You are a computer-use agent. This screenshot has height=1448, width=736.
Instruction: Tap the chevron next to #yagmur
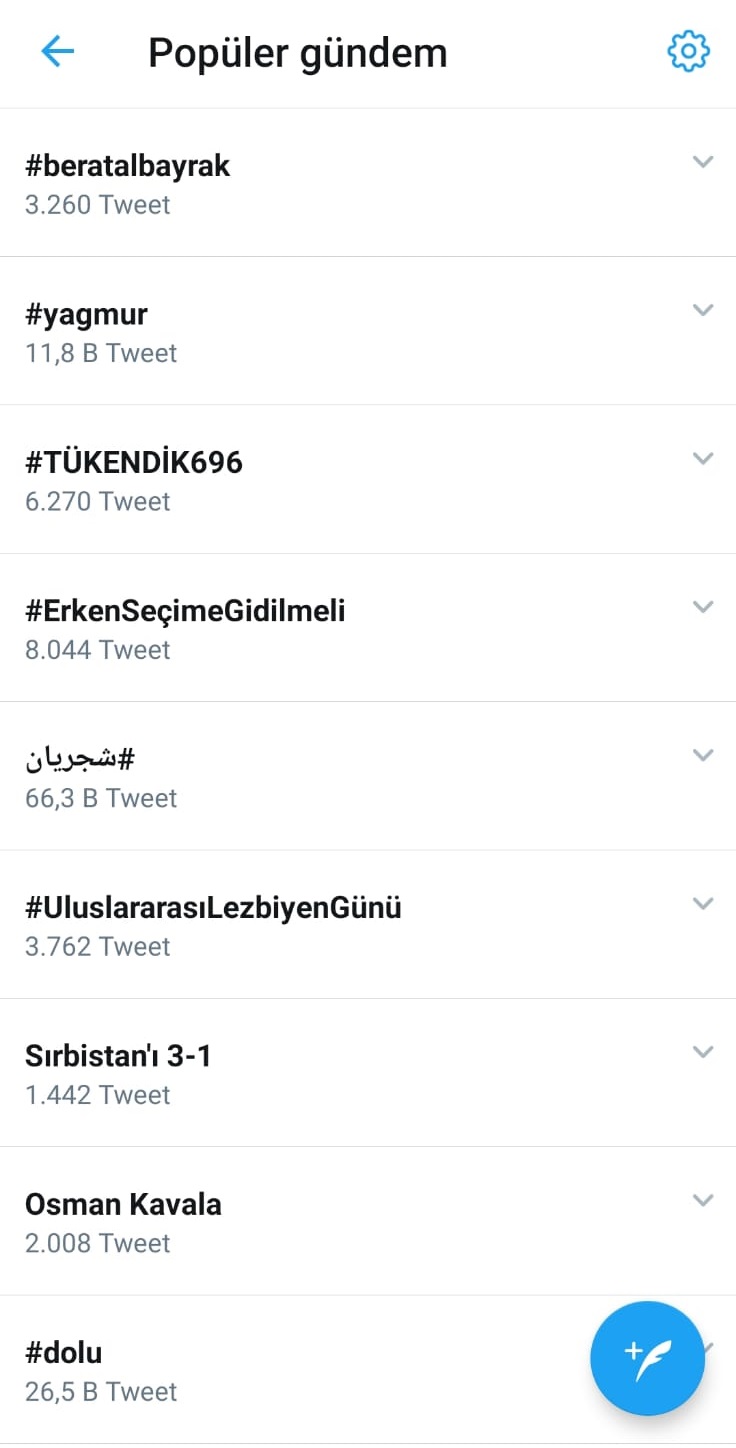(x=703, y=310)
